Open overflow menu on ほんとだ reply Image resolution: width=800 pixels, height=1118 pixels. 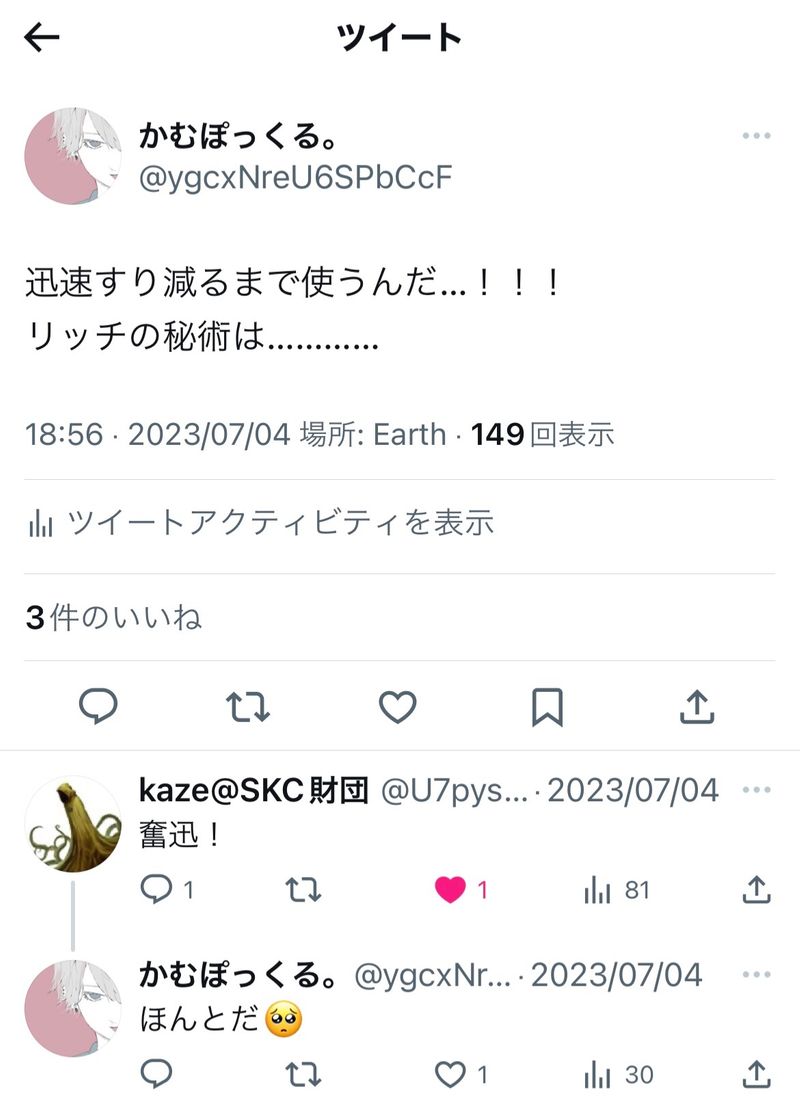pos(757,975)
